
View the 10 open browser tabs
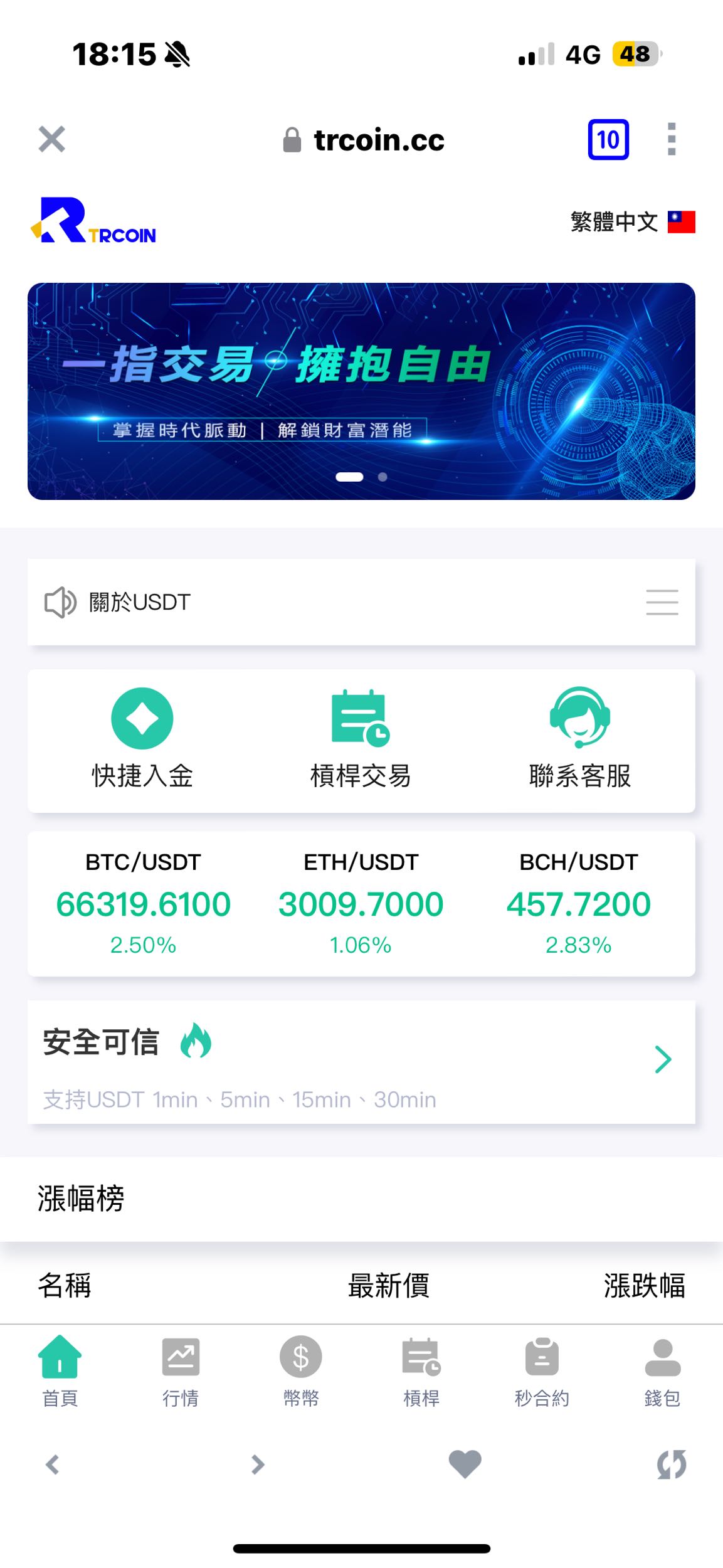[x=607, y=139]
